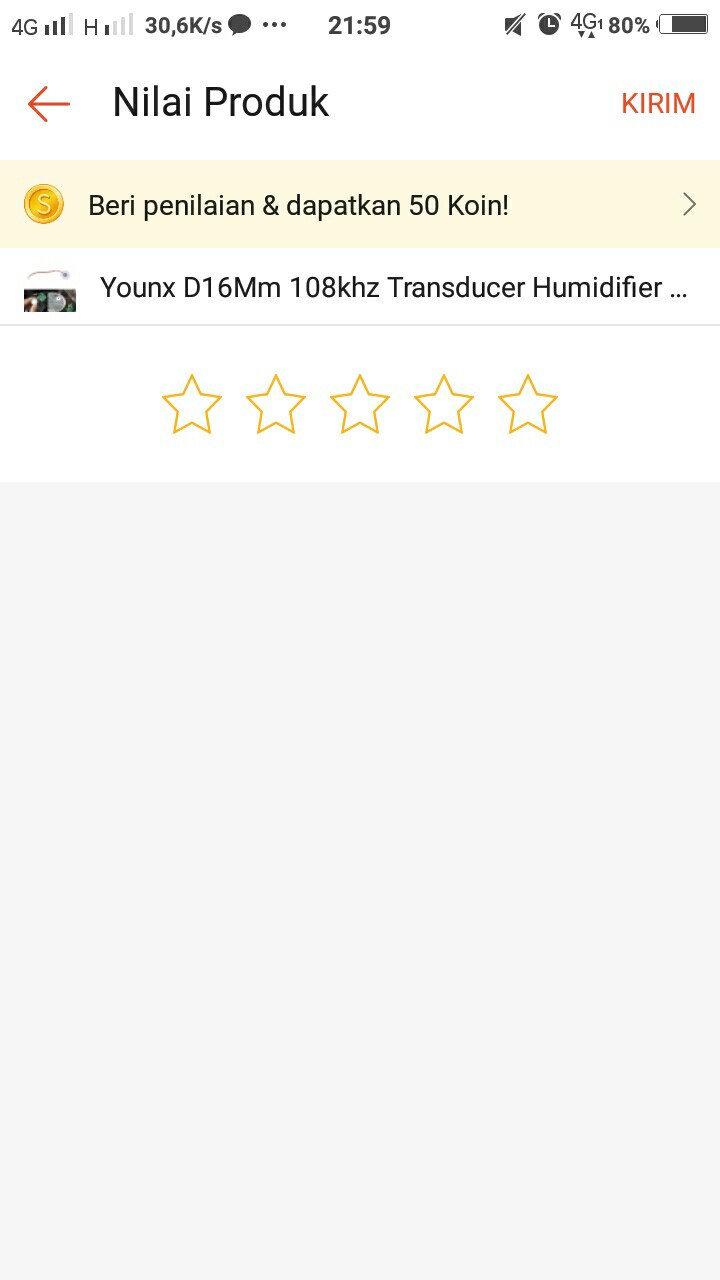Tap the ellipsis in the status bar
Image resolution: width=720 pixels, height=1280 pixels.
point(275,25)
